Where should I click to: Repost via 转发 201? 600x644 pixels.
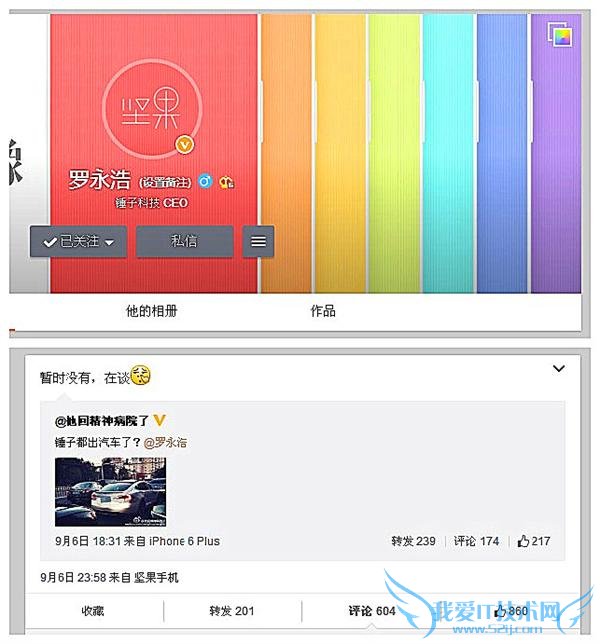coord(231,611)
